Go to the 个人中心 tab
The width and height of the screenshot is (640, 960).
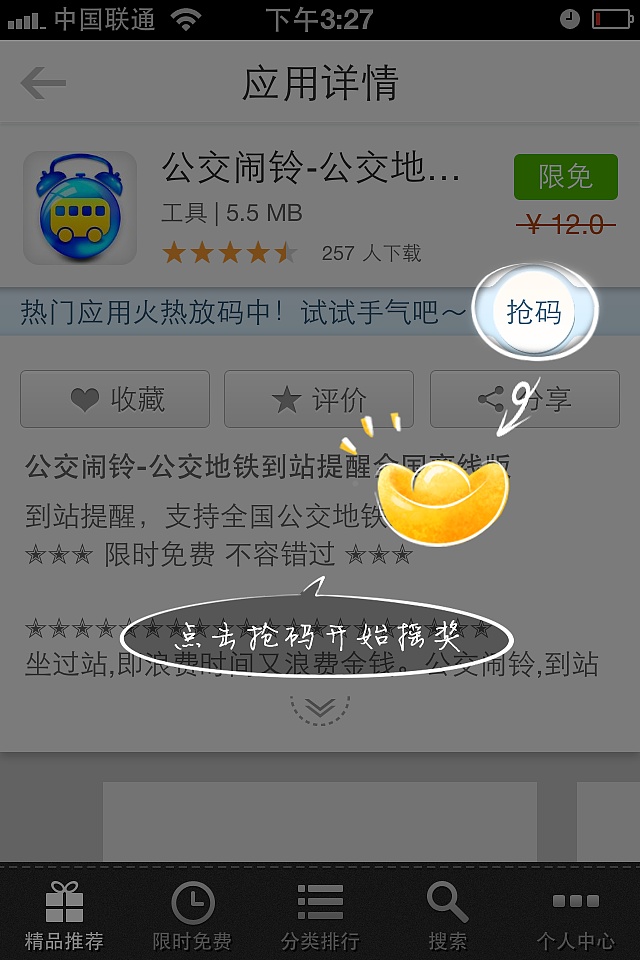pos(575,915)
